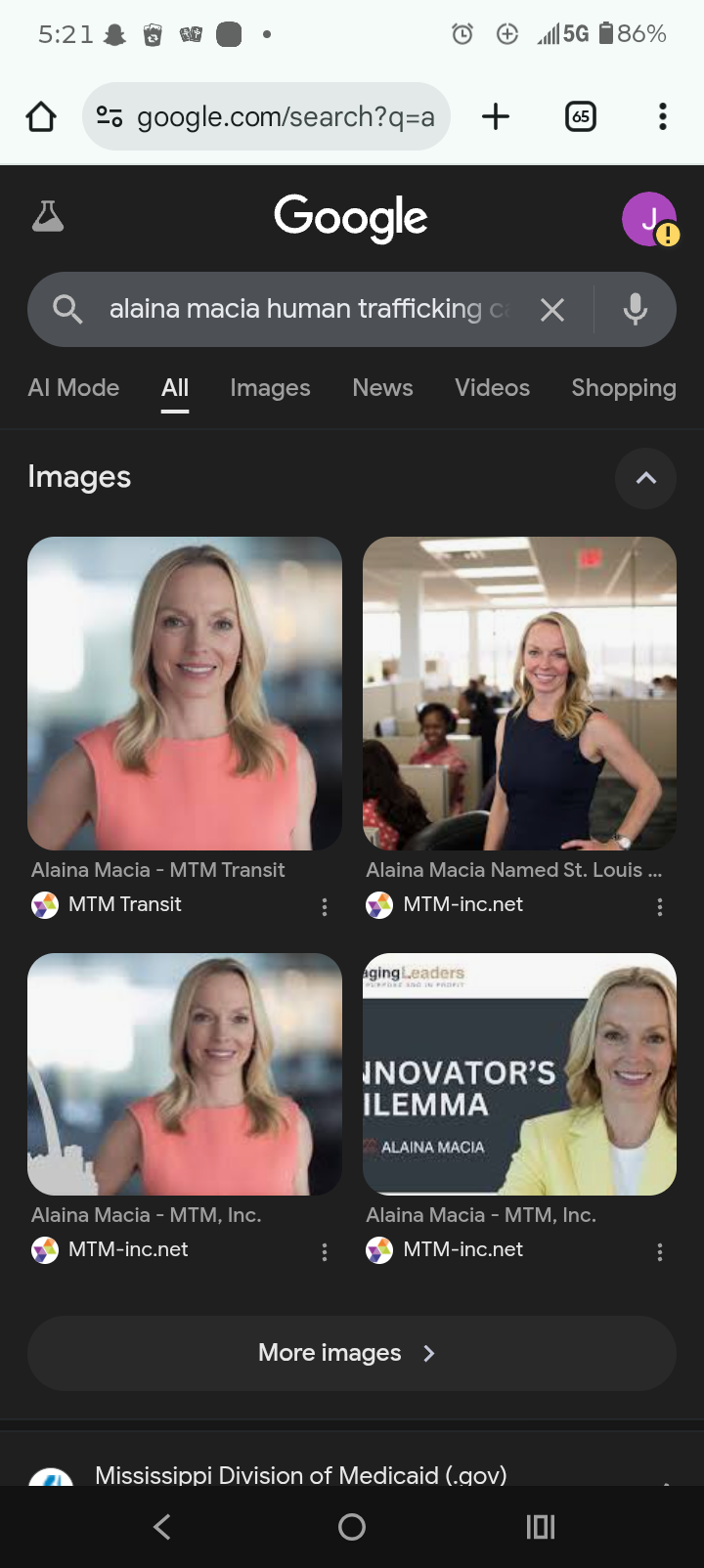
Task: Start a voice search with the microphone
Action: tap(636, 310)
